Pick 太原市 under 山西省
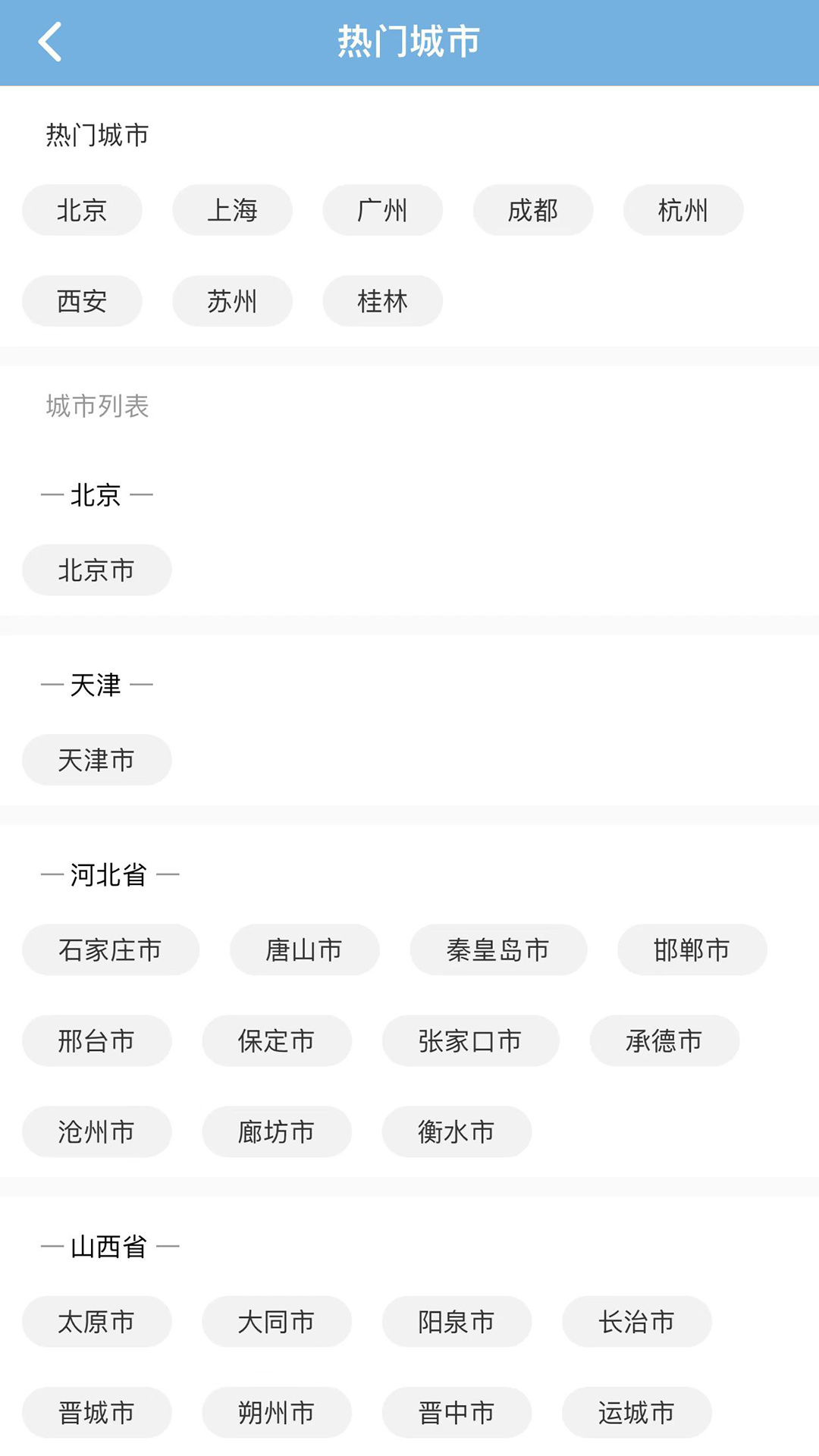Image resolution: width=819 pixels, height=1456 pixels. pyautogui.click(x=97, y=1322)
